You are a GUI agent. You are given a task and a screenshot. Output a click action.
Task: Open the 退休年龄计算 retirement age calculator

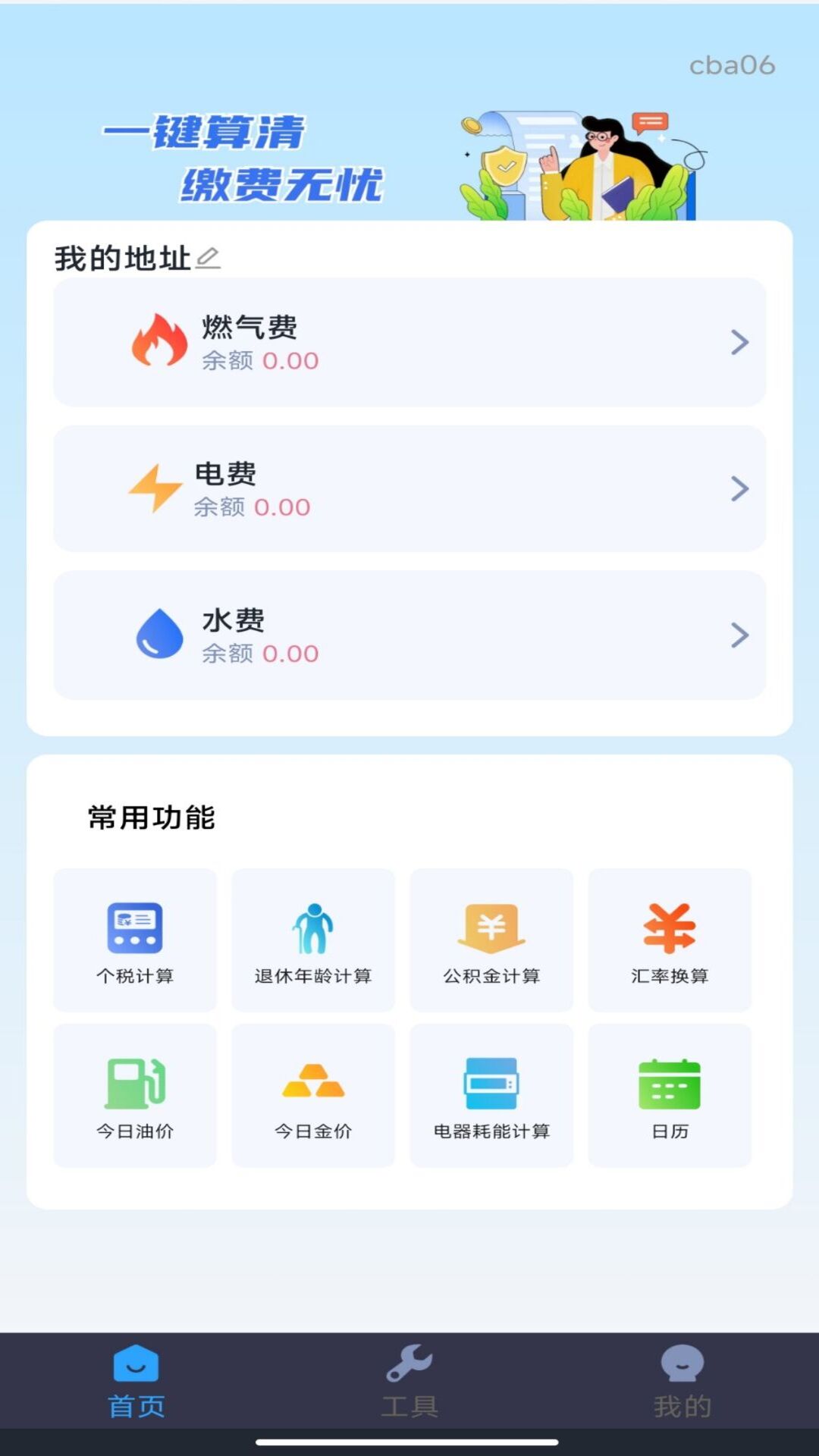[312, 940]
